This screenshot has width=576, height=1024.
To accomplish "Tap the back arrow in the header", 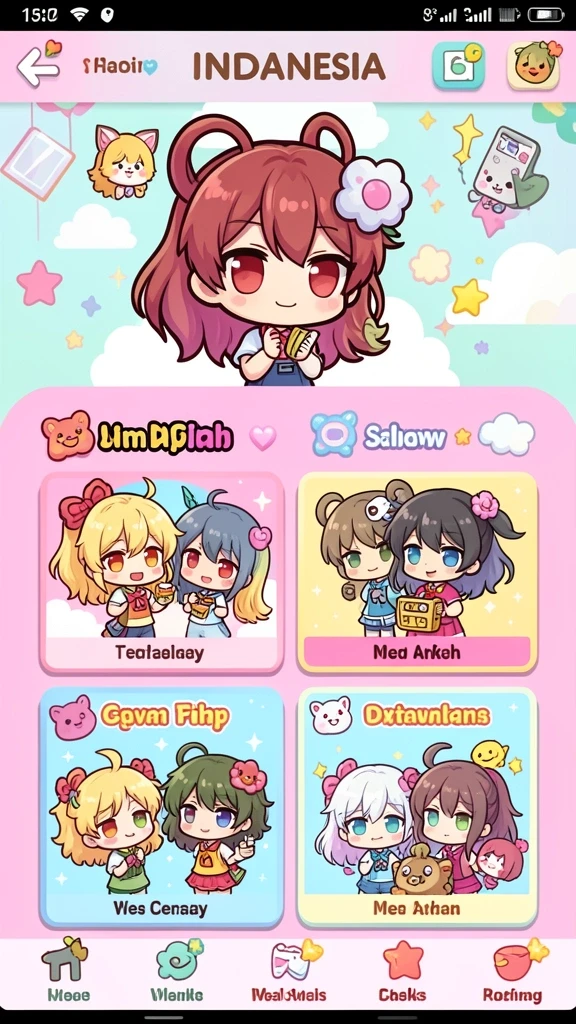I will (x=38, y=66).
